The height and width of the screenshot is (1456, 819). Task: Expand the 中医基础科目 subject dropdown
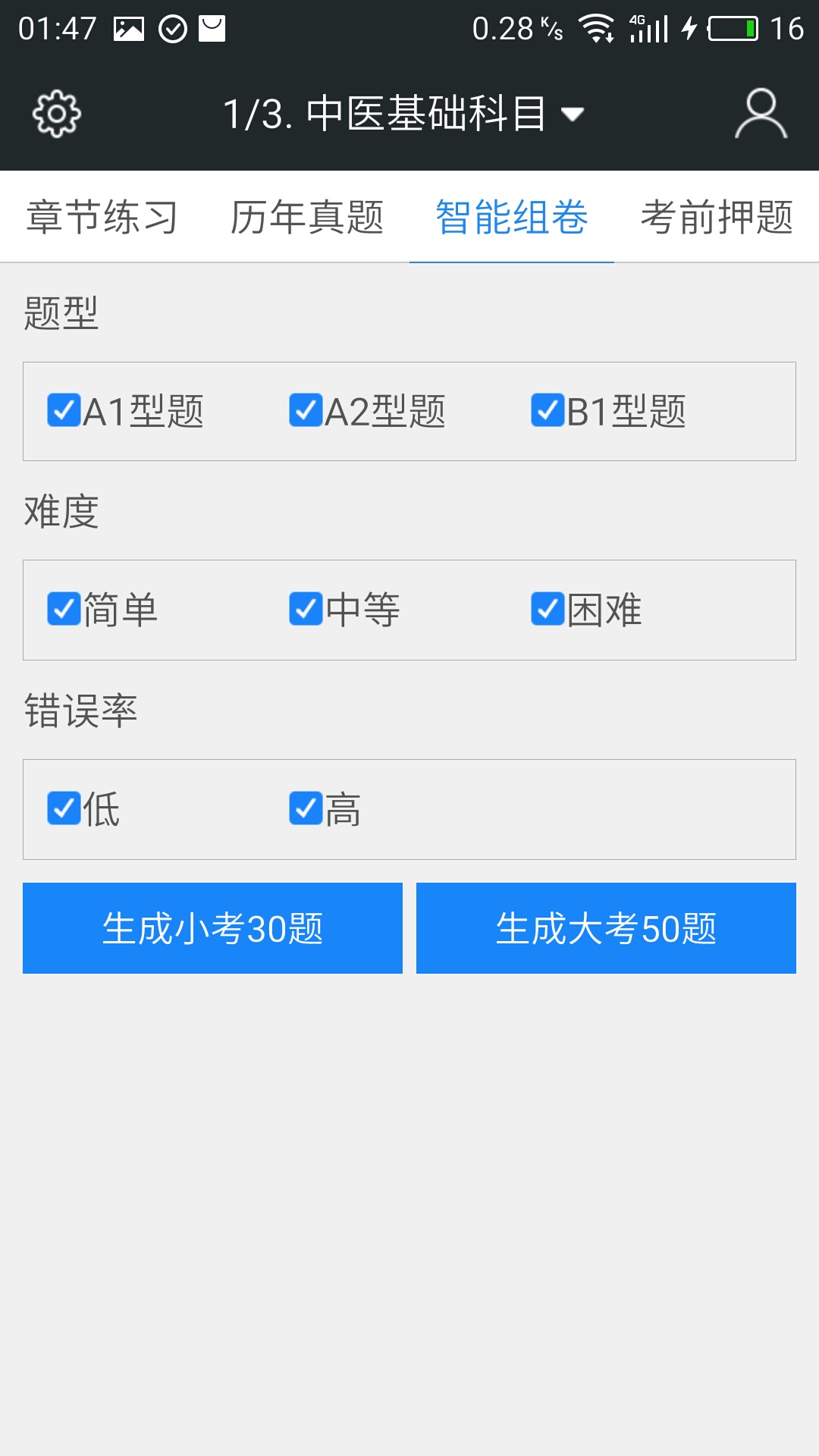tap(403, 115)
